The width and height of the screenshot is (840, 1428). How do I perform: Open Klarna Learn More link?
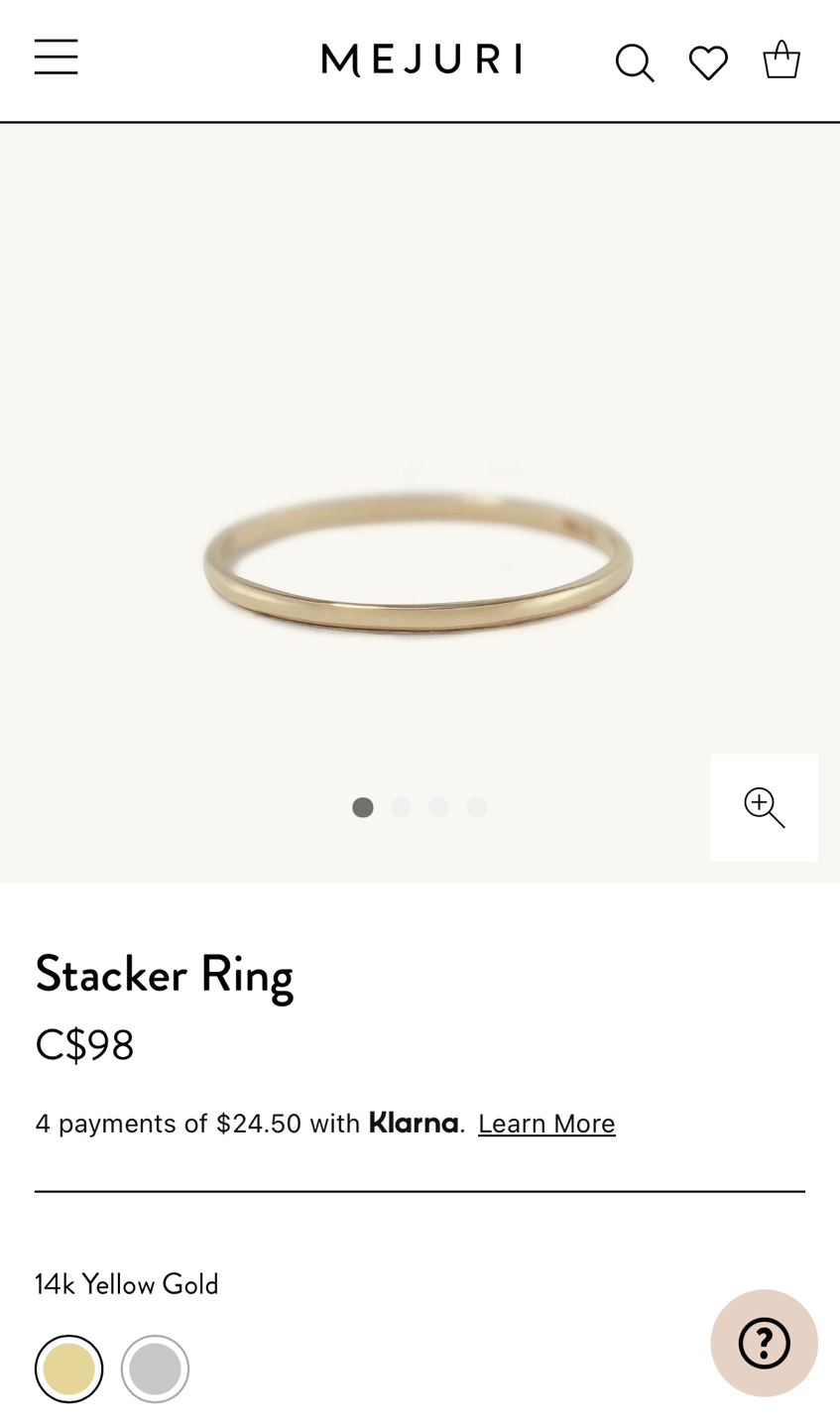point(546,1124)
